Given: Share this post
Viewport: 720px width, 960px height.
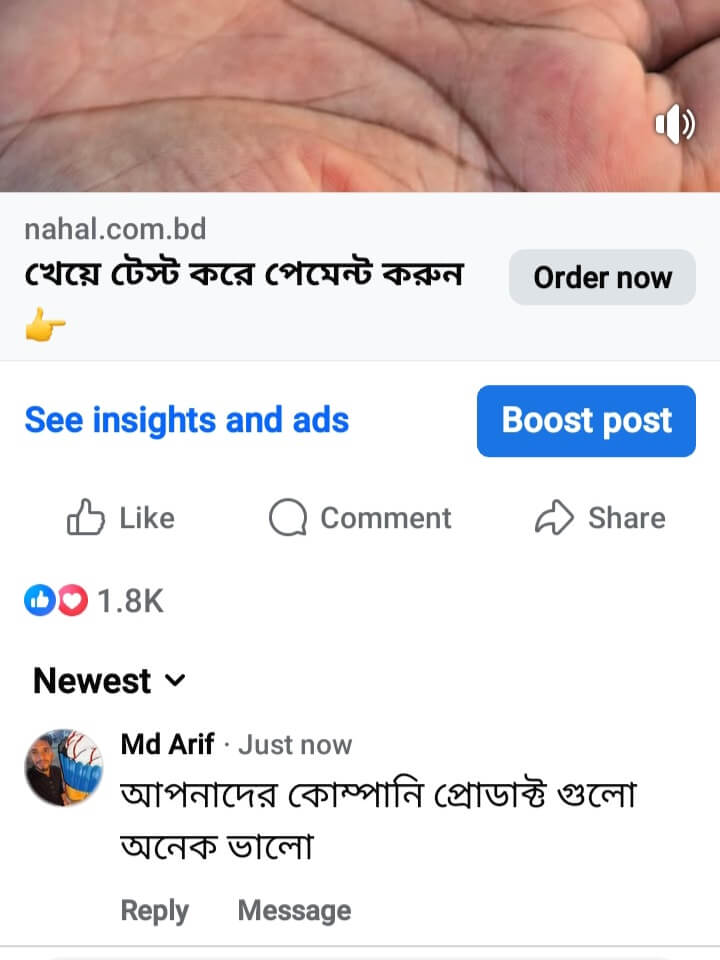Looking at the screenshot, I should click(600, 518).
